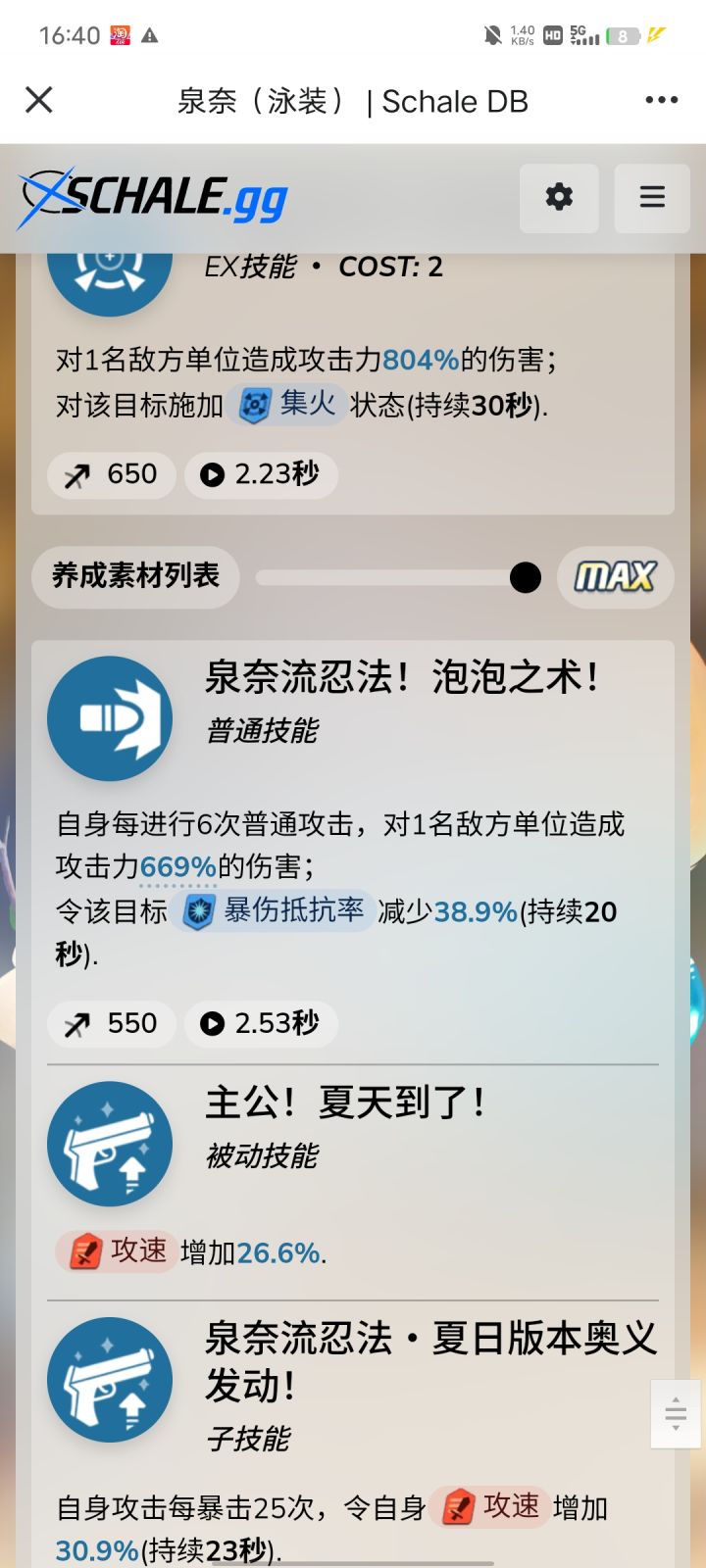Viewport: 706px width, 1568px height.
Task: Click the 2.23秒 cast time indicator
Action: [x=260, y=475]
